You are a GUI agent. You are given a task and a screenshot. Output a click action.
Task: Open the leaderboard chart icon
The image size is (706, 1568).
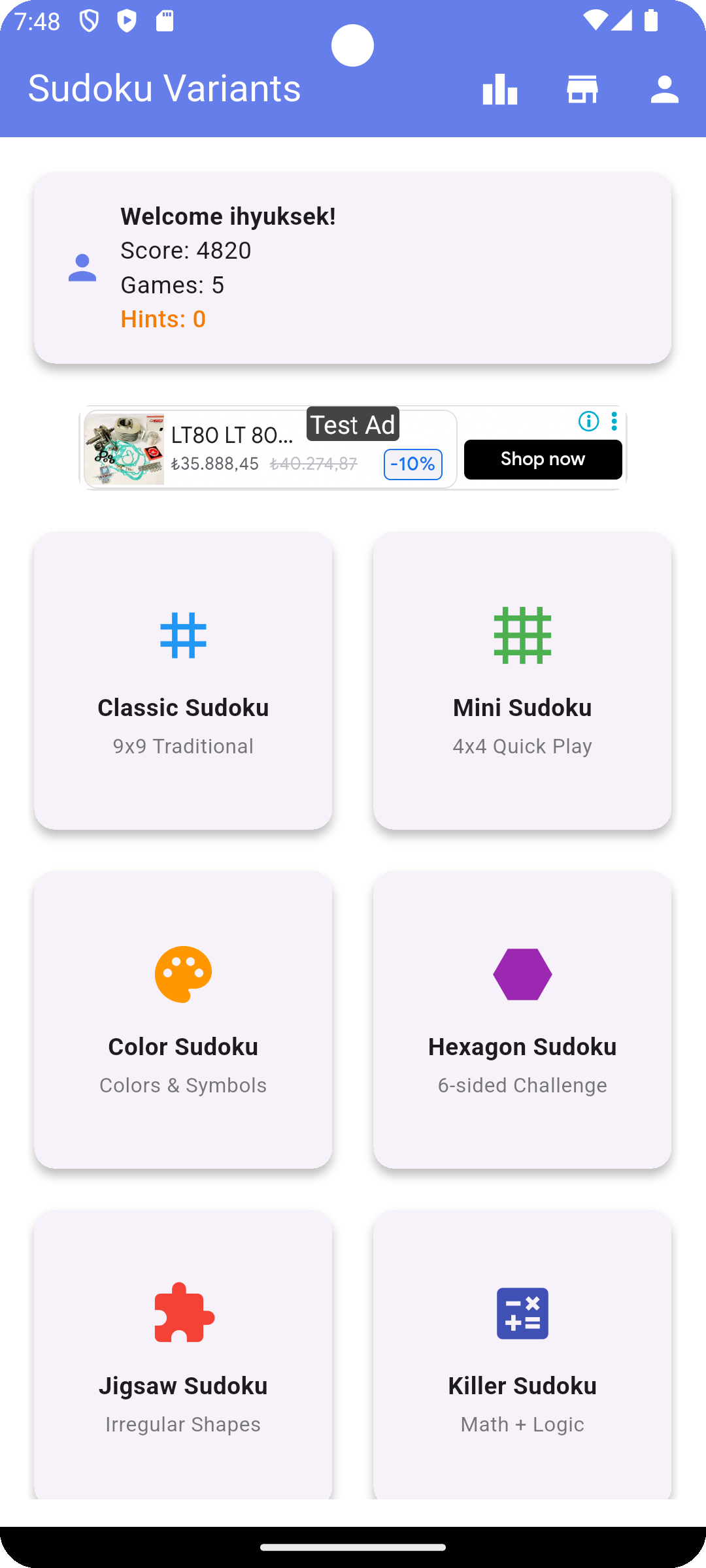coord(500,89)
